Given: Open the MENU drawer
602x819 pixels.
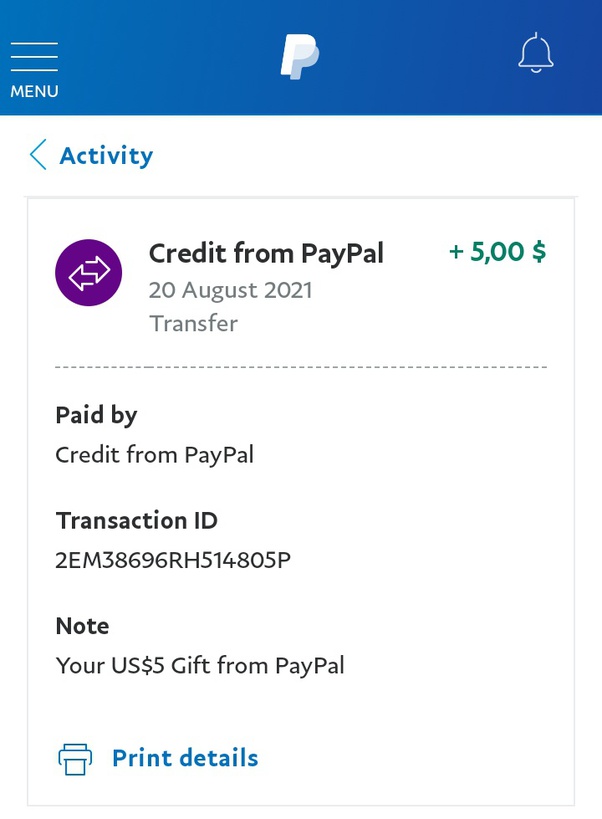Looking at the screenshot, I should tap(34, 68).
